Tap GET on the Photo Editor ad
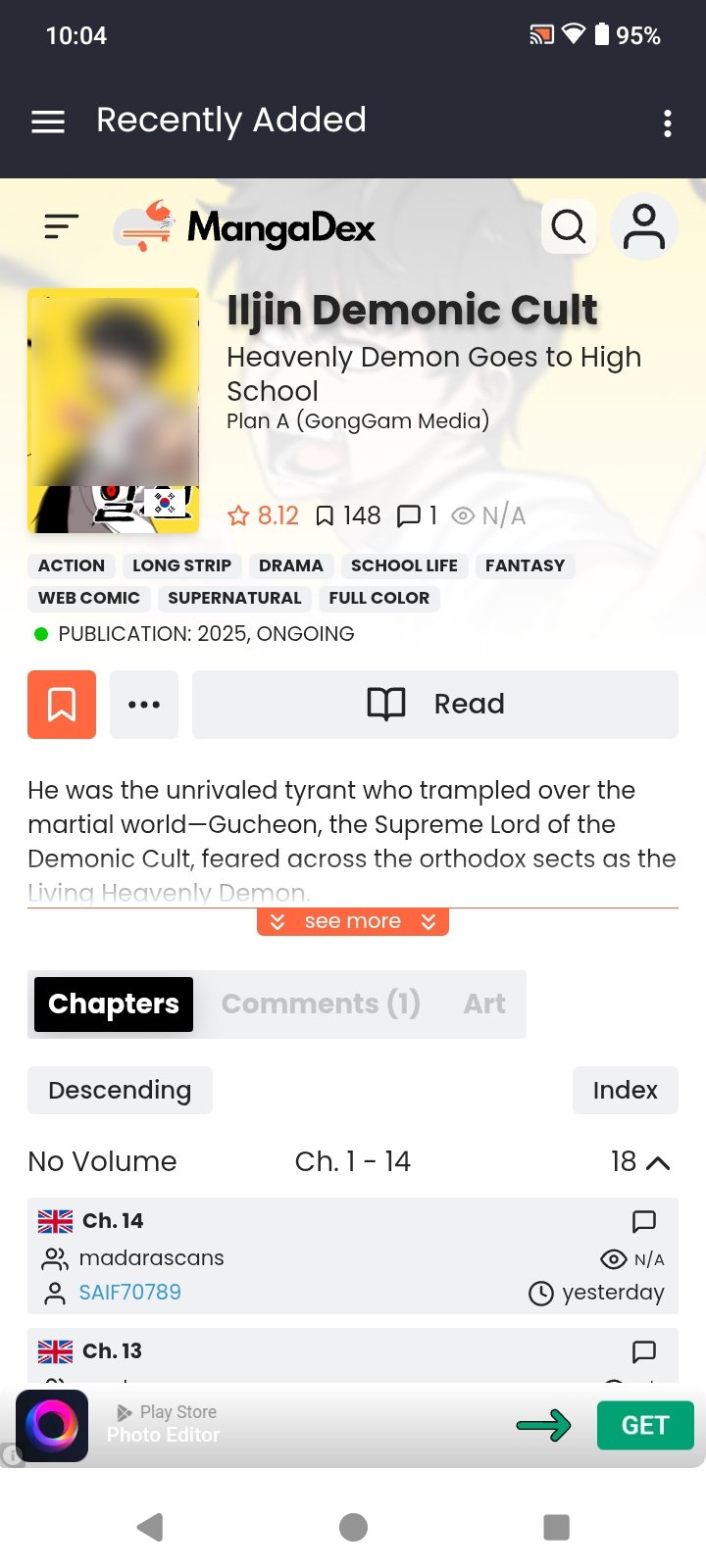The height and width of the screenshot is (1568, 706). coord(644,1425)
